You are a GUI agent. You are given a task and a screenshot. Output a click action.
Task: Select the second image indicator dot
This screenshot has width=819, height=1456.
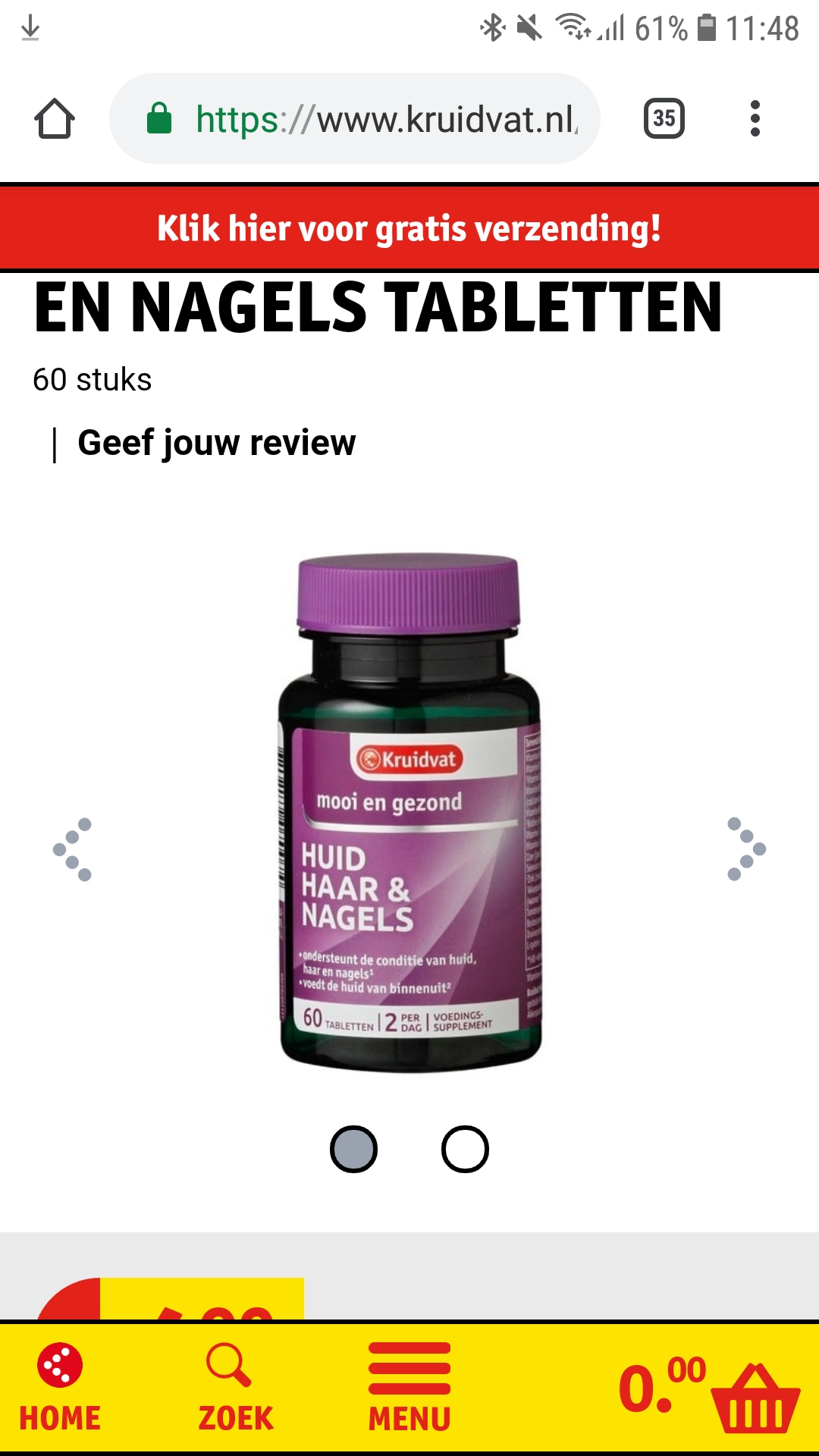coord(465,1149)
